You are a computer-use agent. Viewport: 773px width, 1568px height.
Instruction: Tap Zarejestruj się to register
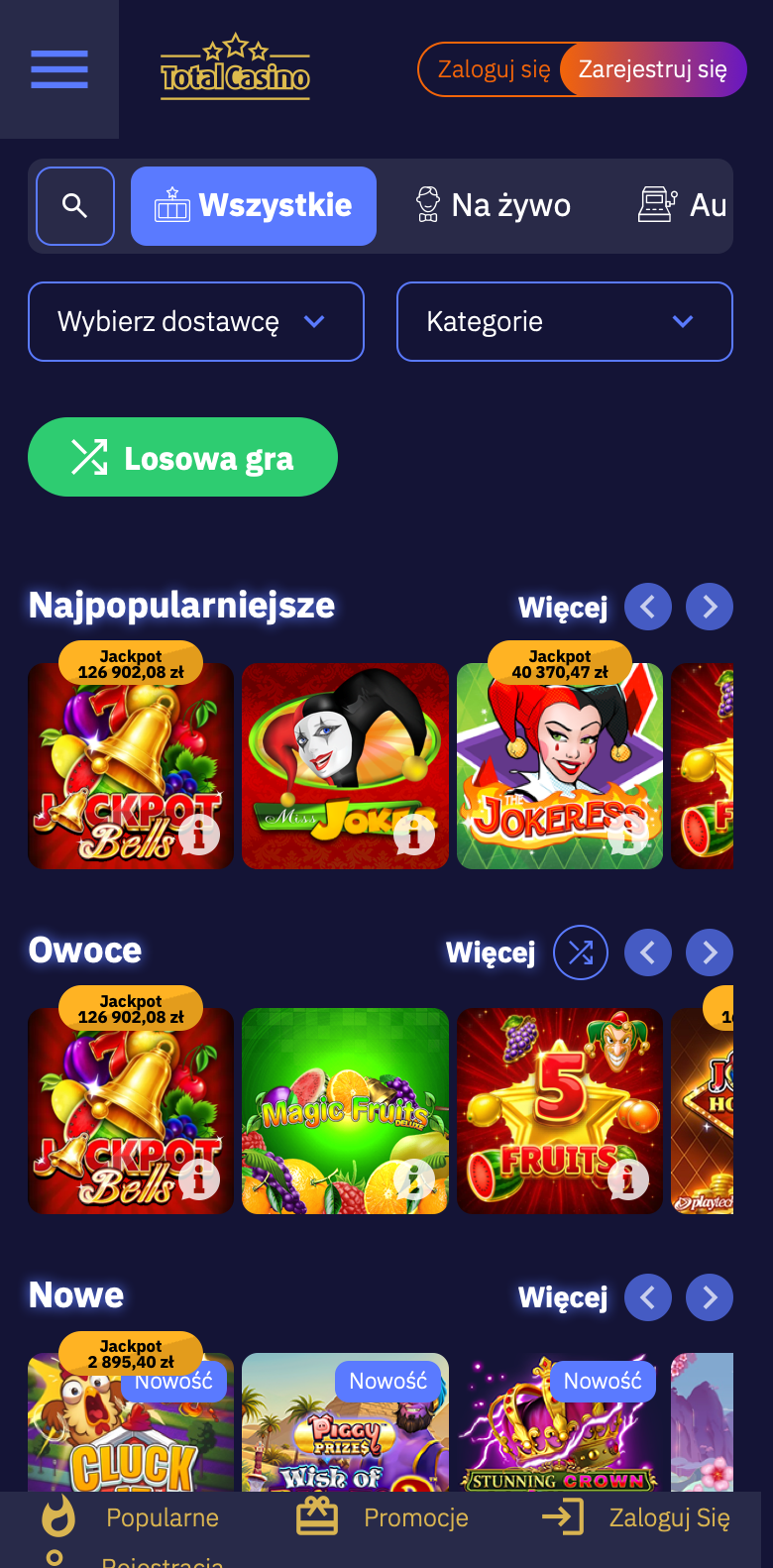(653, 69)
